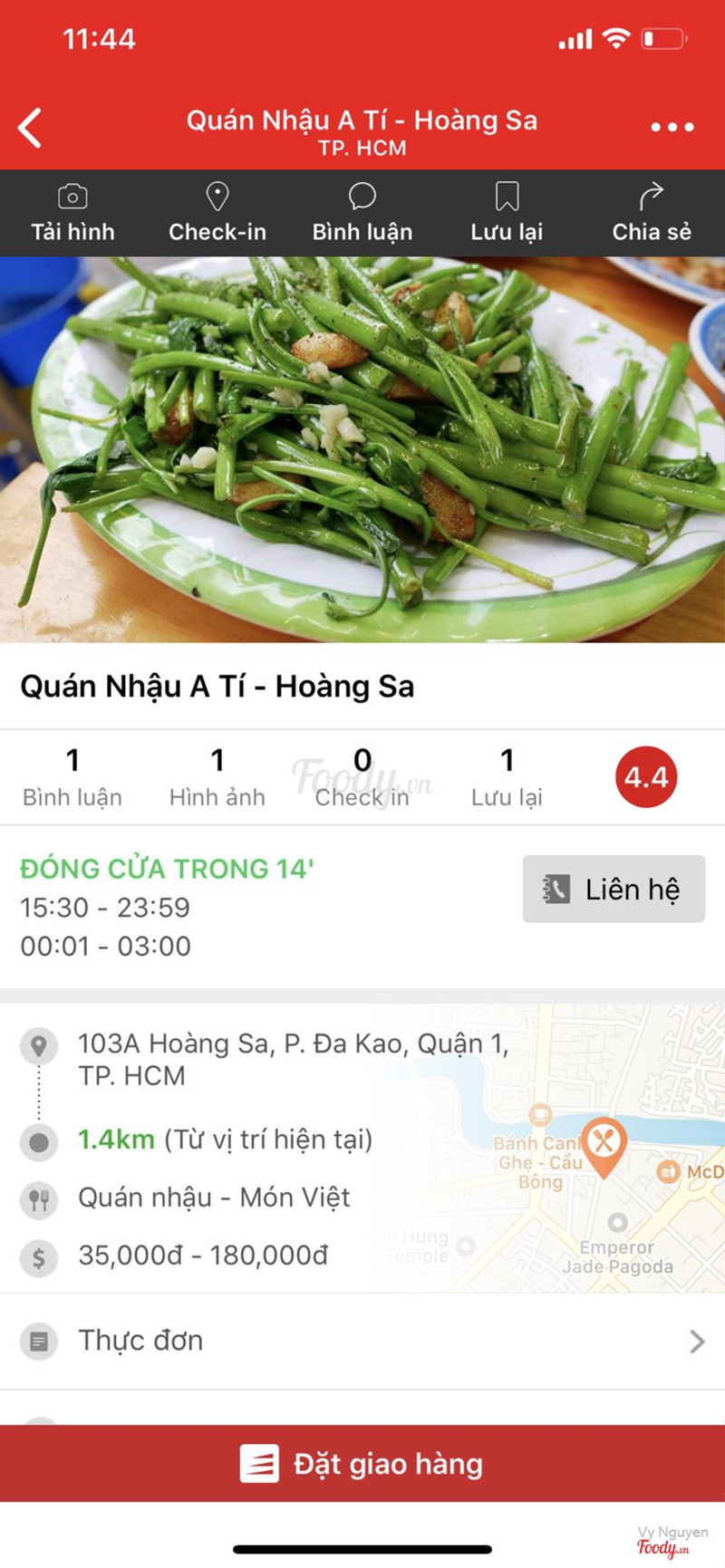The width and height of the screenshot is (725, 1568).
Task: Go back using the header arrow
Action: click(x=31, y=128)
